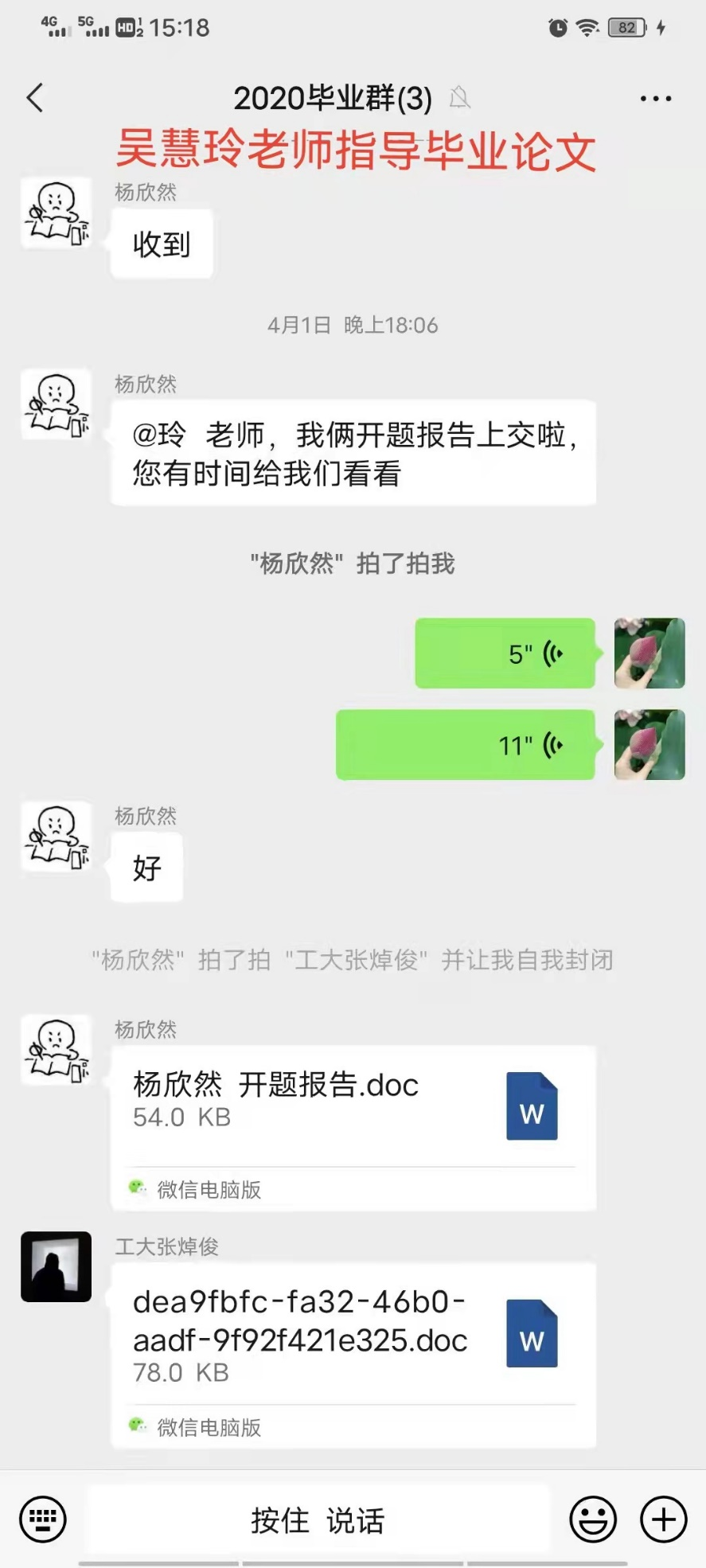Open the three-dot chat info menu
706x1568 pixels.
[655, 99]
